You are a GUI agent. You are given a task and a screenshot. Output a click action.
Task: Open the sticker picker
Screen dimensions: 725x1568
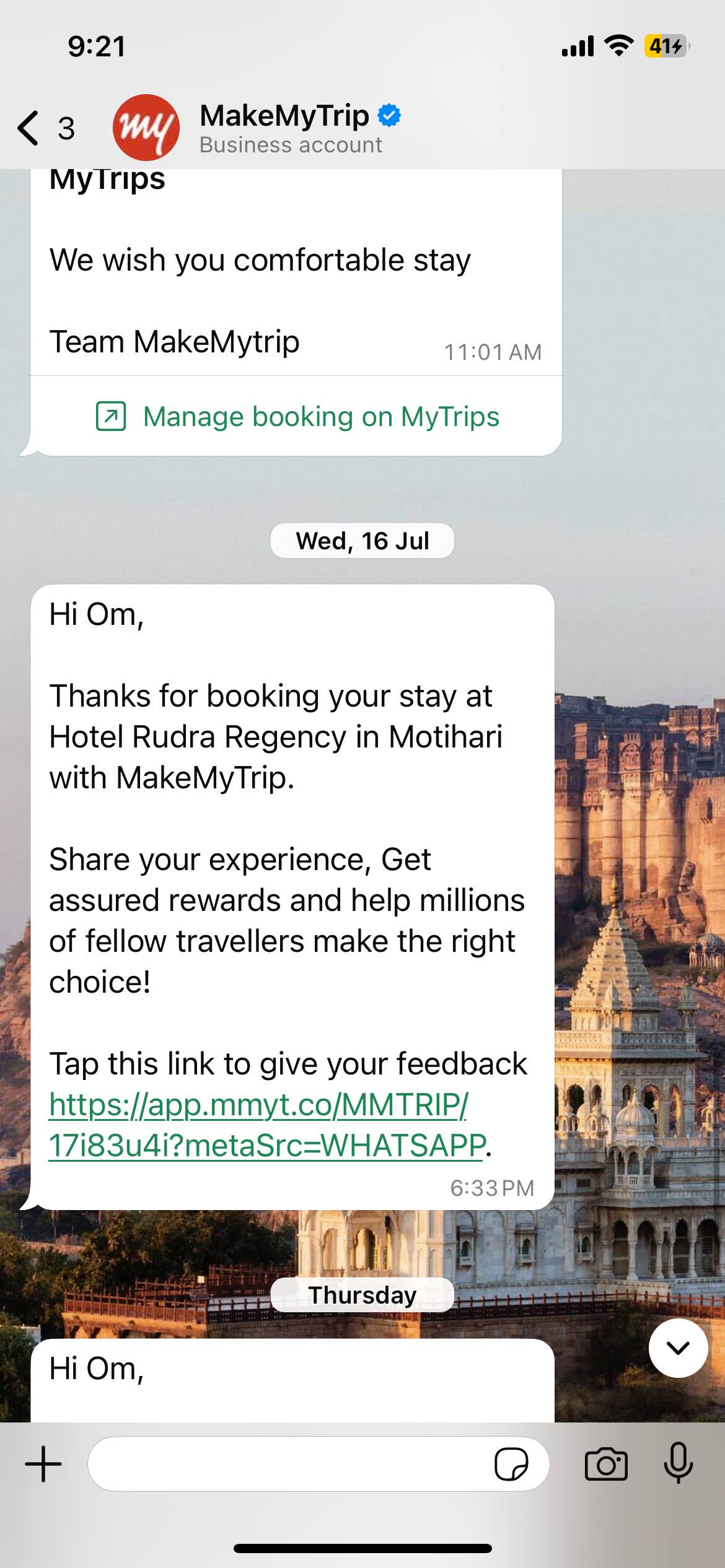coord(511,1464)
